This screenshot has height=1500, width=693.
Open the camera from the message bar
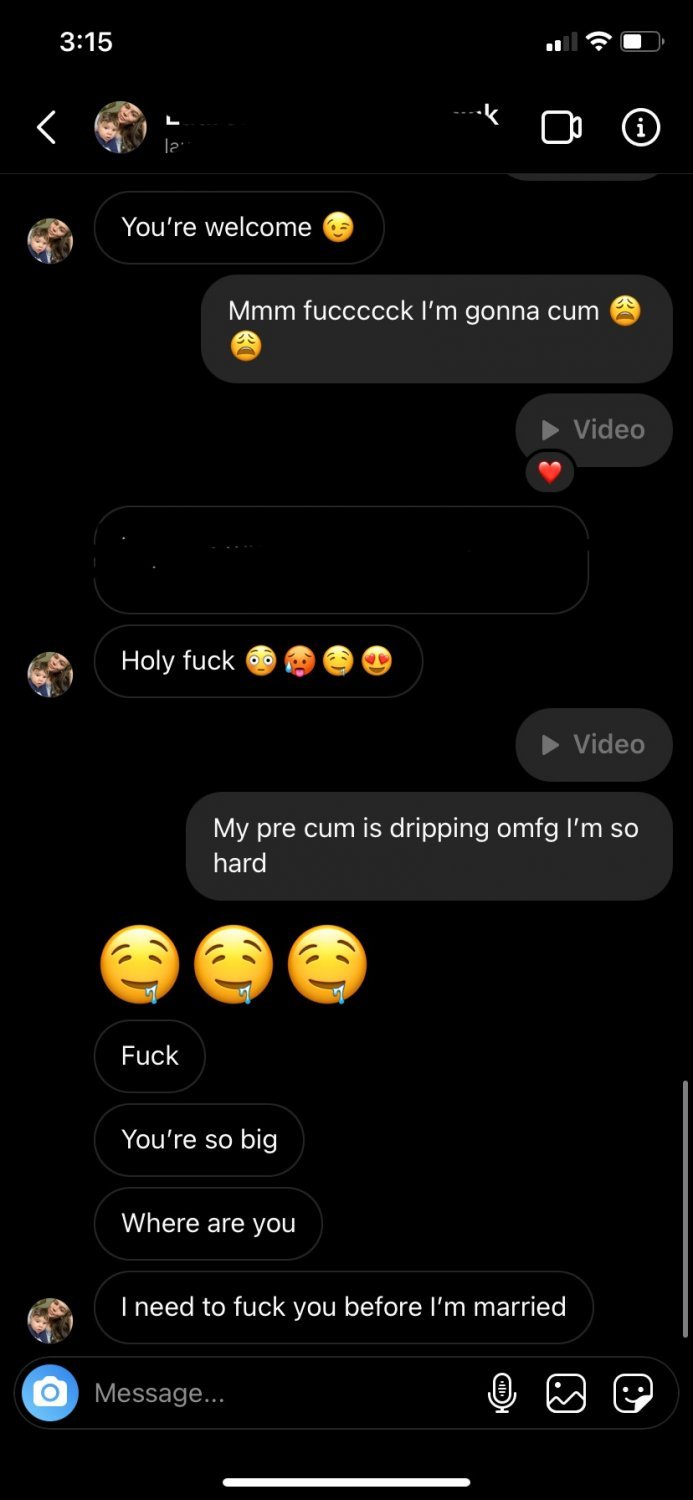[50, 1393]
